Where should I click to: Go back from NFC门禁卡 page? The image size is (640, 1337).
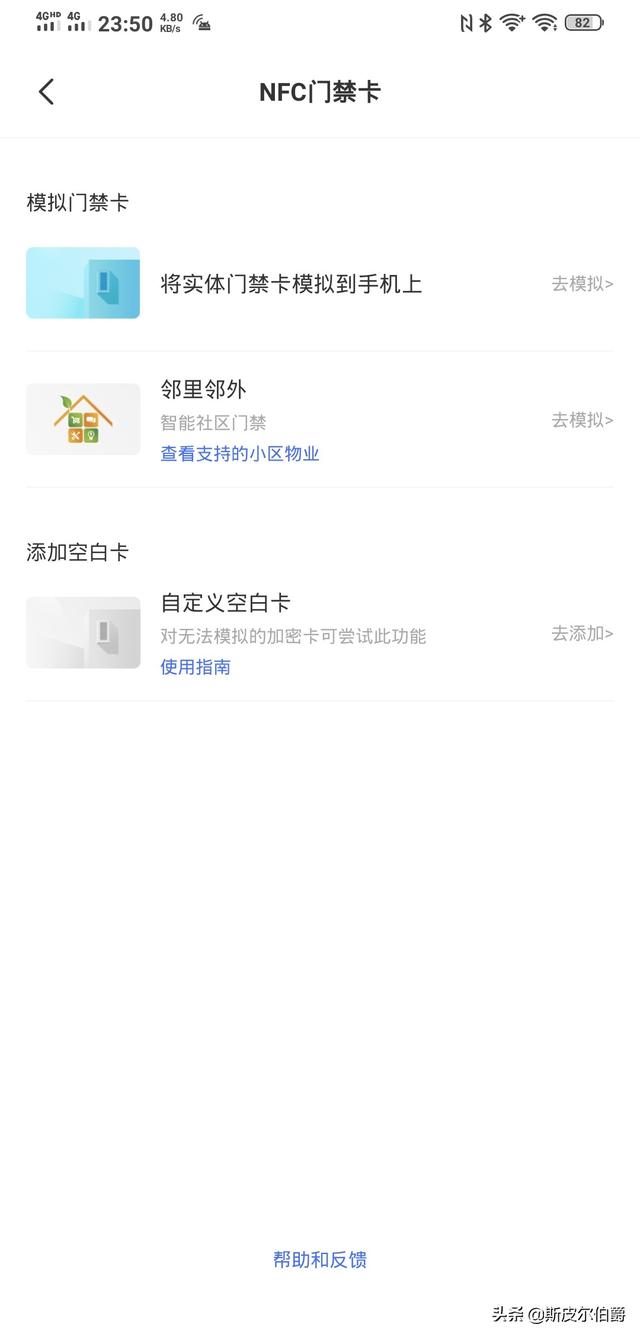[x=46, y=92]
